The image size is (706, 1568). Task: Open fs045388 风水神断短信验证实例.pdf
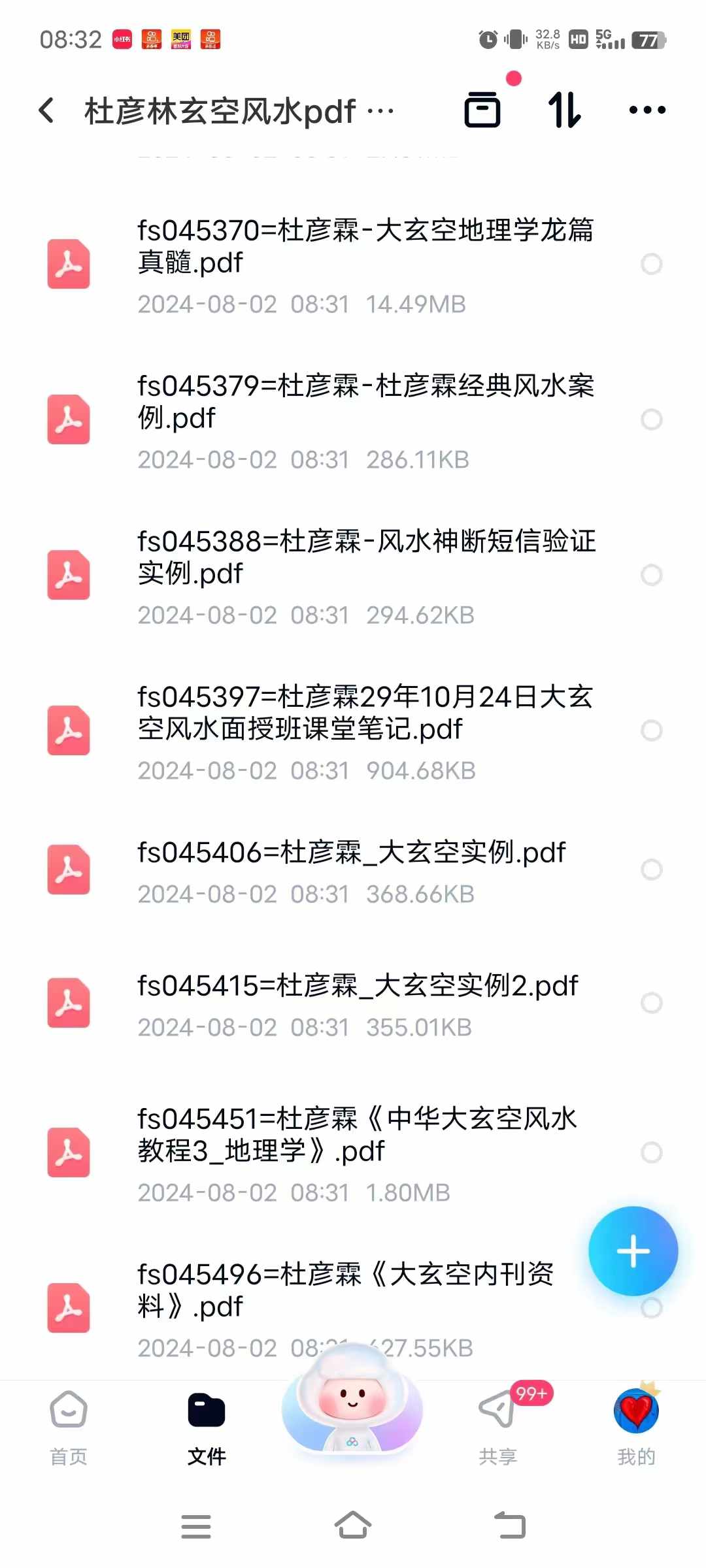click(353, 576)
